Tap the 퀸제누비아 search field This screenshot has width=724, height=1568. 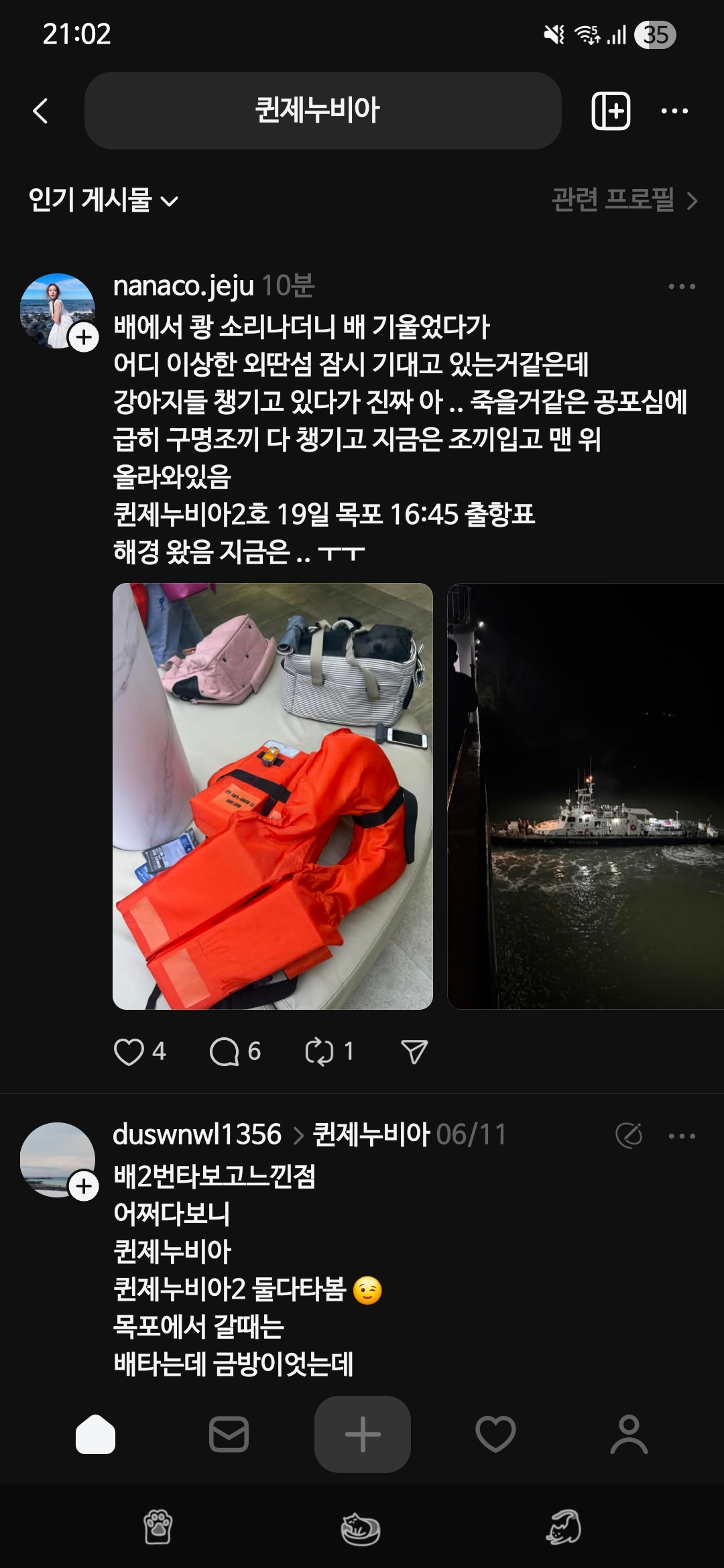click(x=322, y=111)
